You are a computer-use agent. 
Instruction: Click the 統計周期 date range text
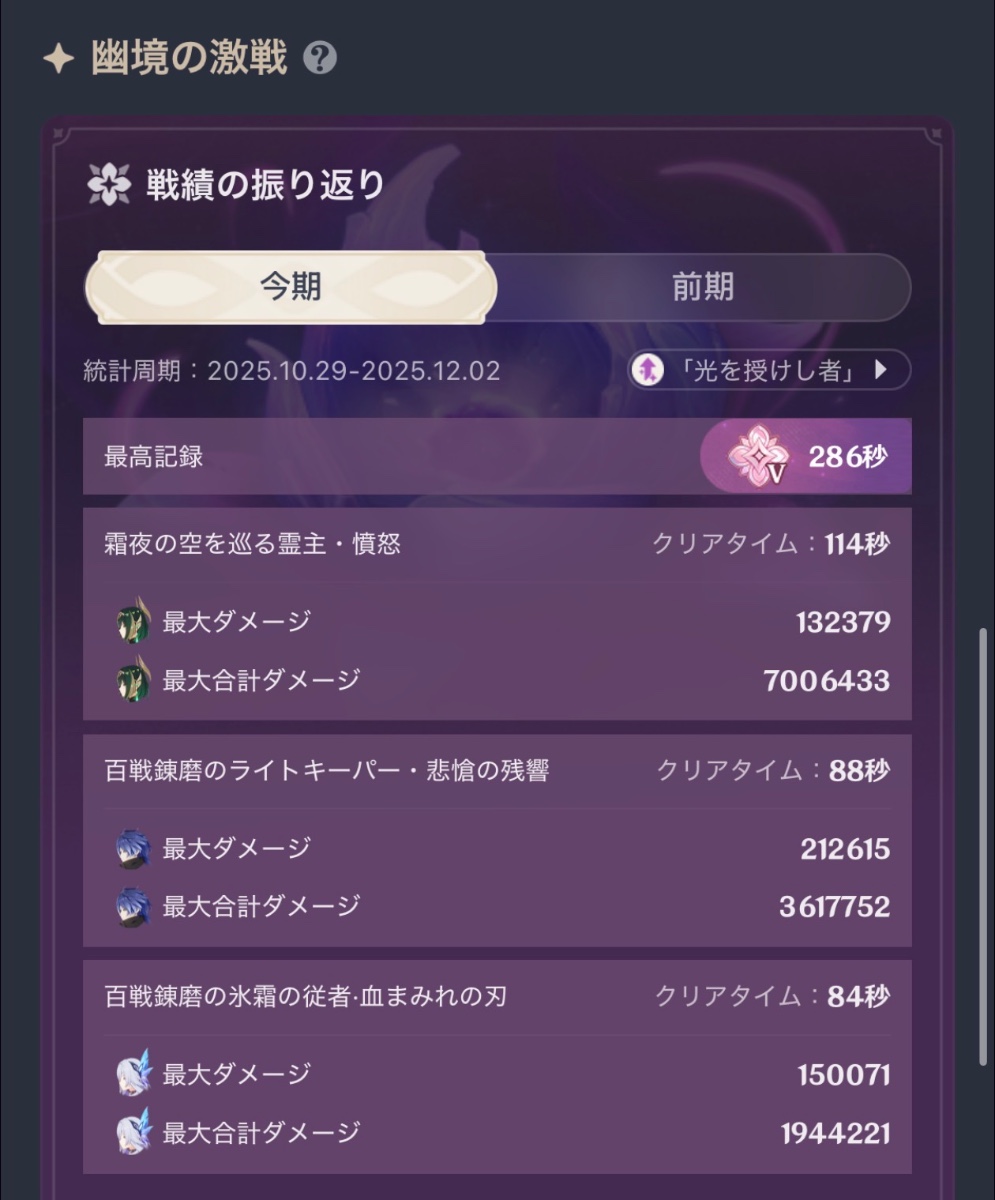click(x=293, y=371)
